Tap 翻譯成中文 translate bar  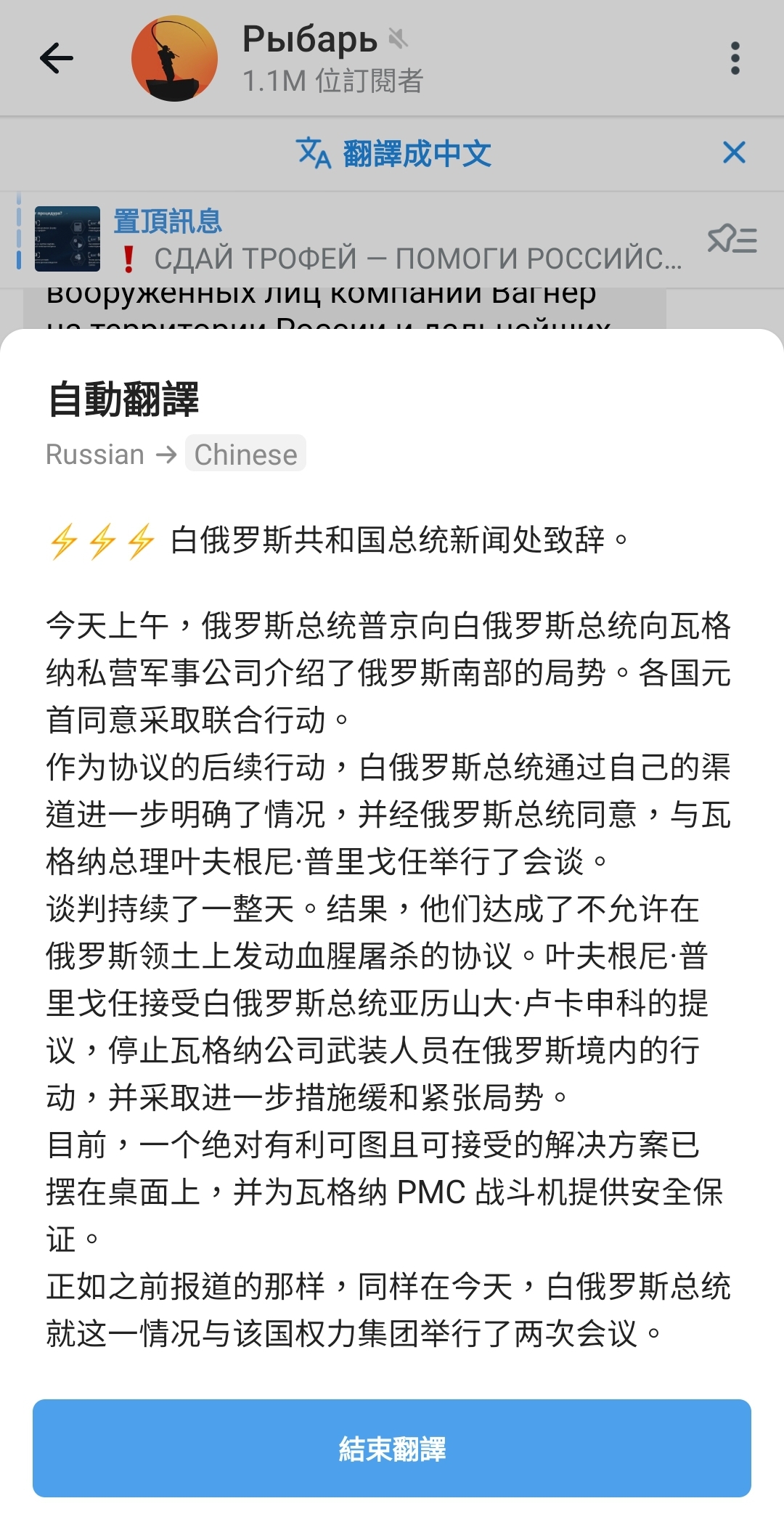point(393,153)
